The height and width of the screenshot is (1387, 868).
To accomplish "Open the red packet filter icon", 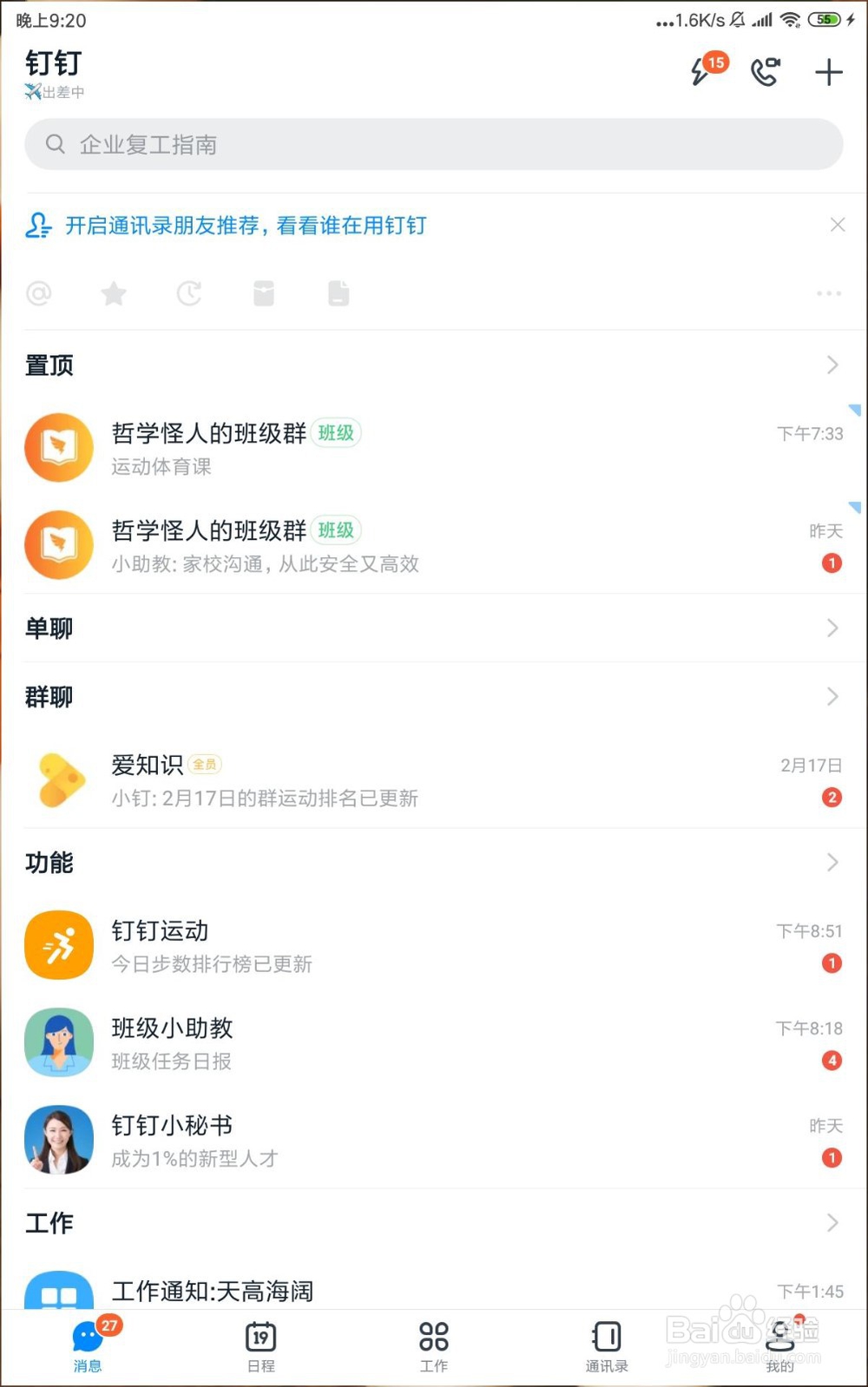I will pyautogui.click(x=263, y=293).
